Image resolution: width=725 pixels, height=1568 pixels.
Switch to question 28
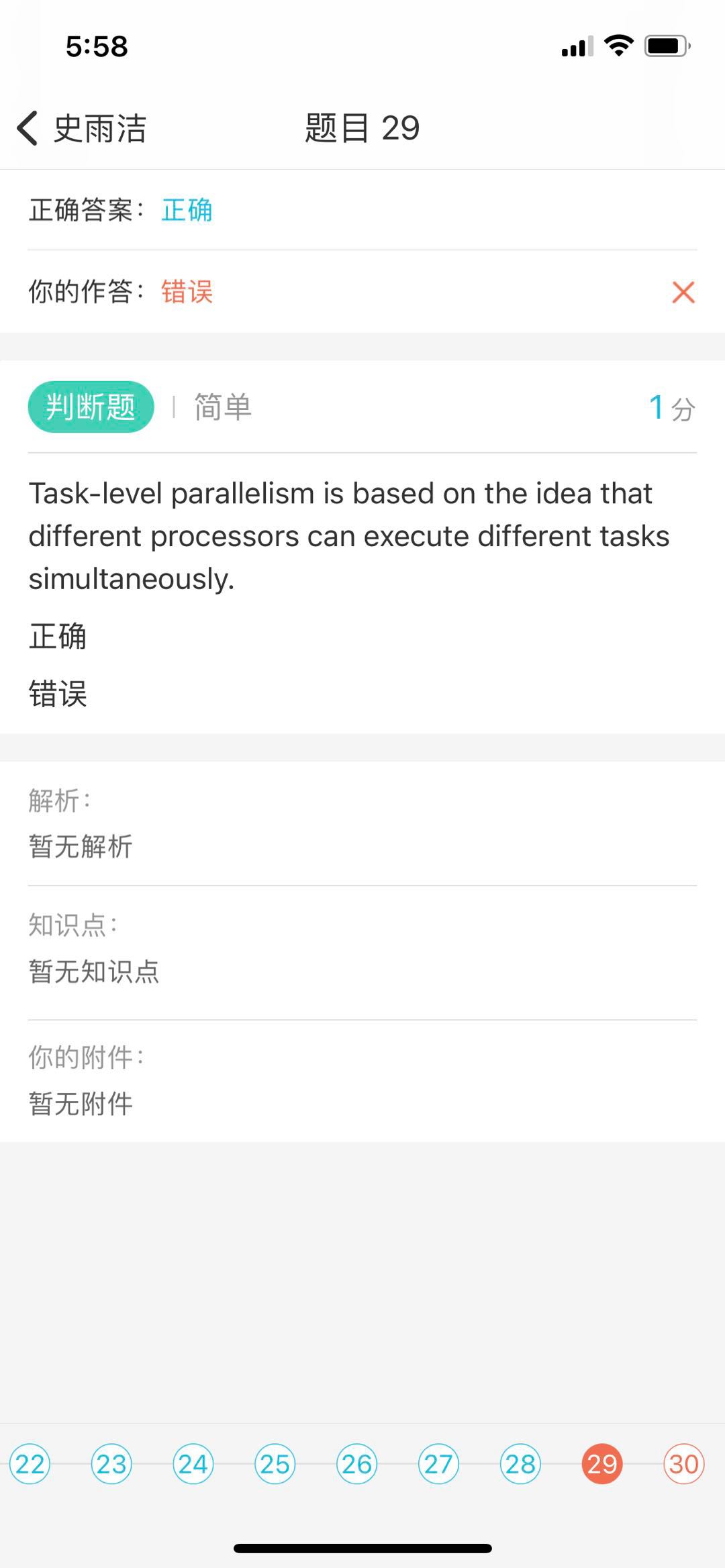pyautogui.click(x=520, y=1463)
